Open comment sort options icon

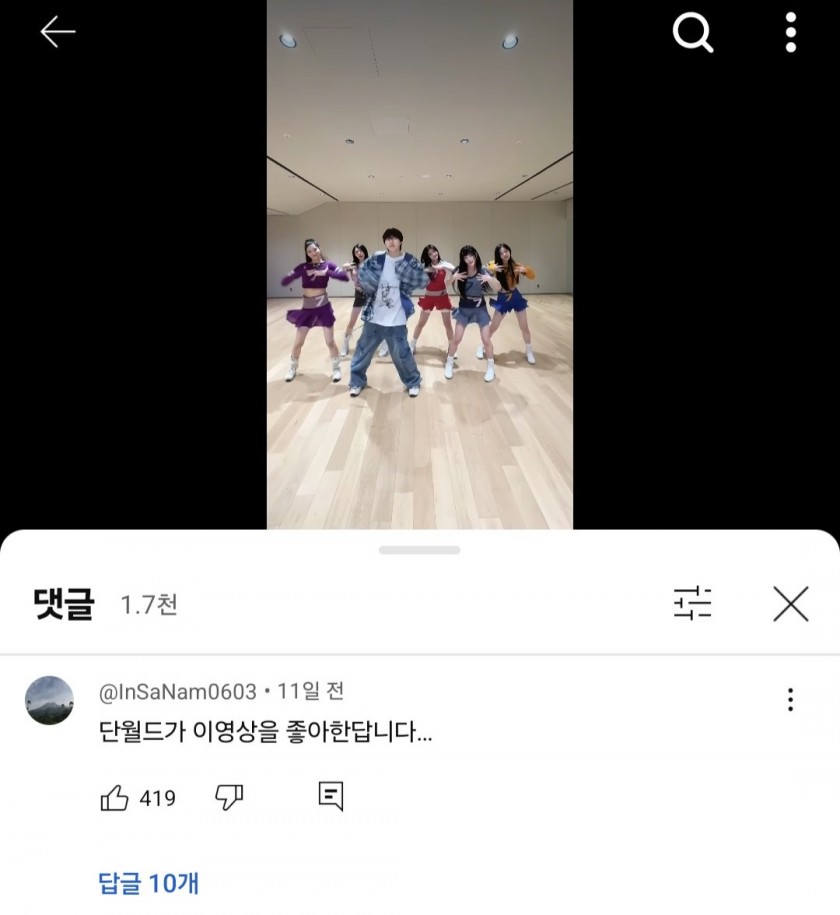(x=692, y=604)
